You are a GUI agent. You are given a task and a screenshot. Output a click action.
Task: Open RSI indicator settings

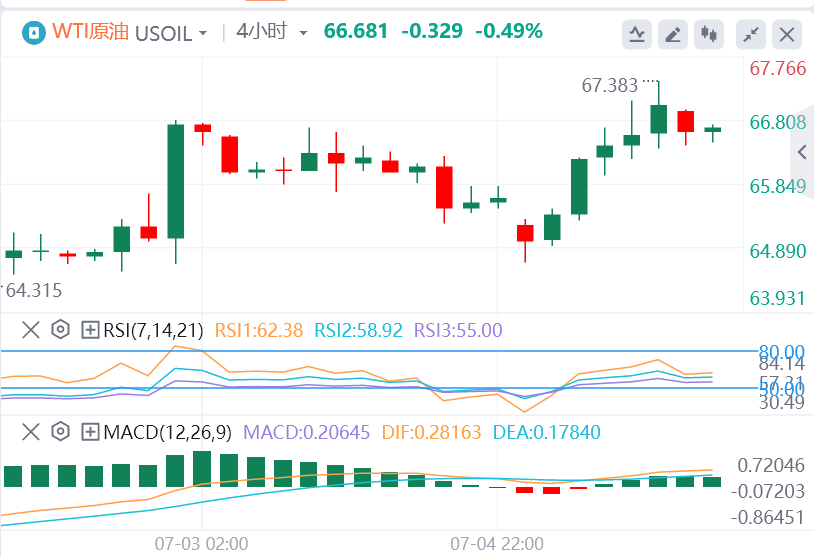(x=60, y=330)
